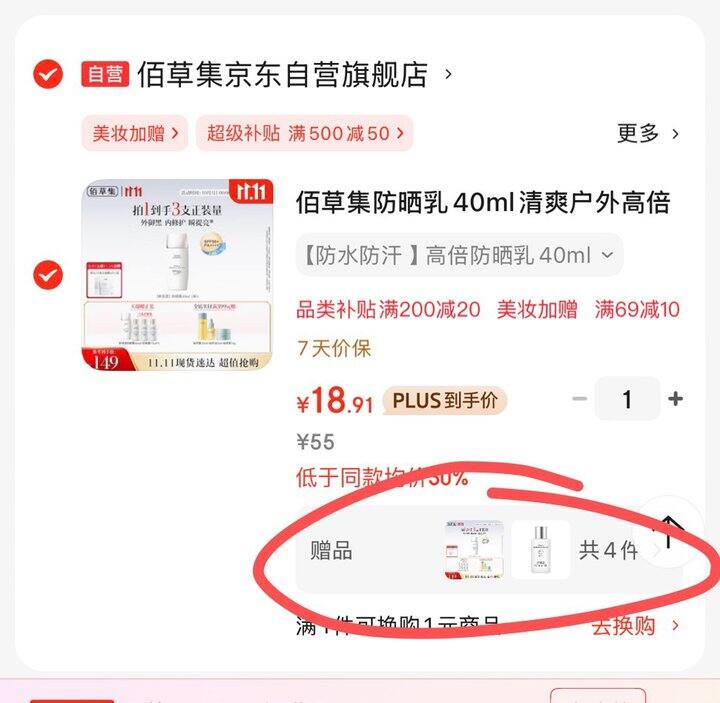Increase sunscreen quantity by one
The image size is (720, 703).
(x=676, y=399)
